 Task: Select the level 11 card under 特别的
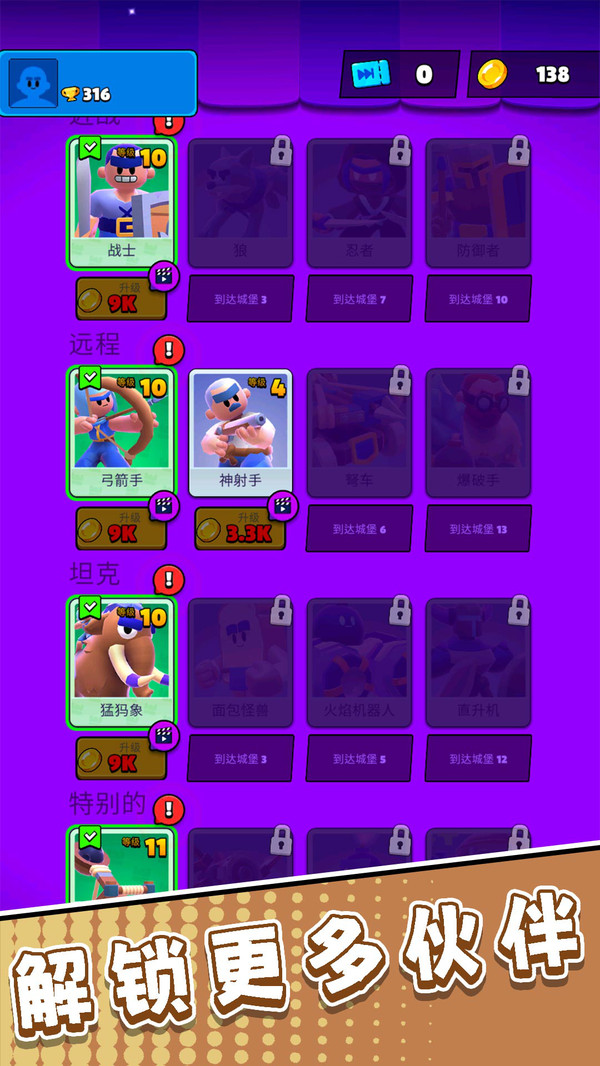point(122,862)
